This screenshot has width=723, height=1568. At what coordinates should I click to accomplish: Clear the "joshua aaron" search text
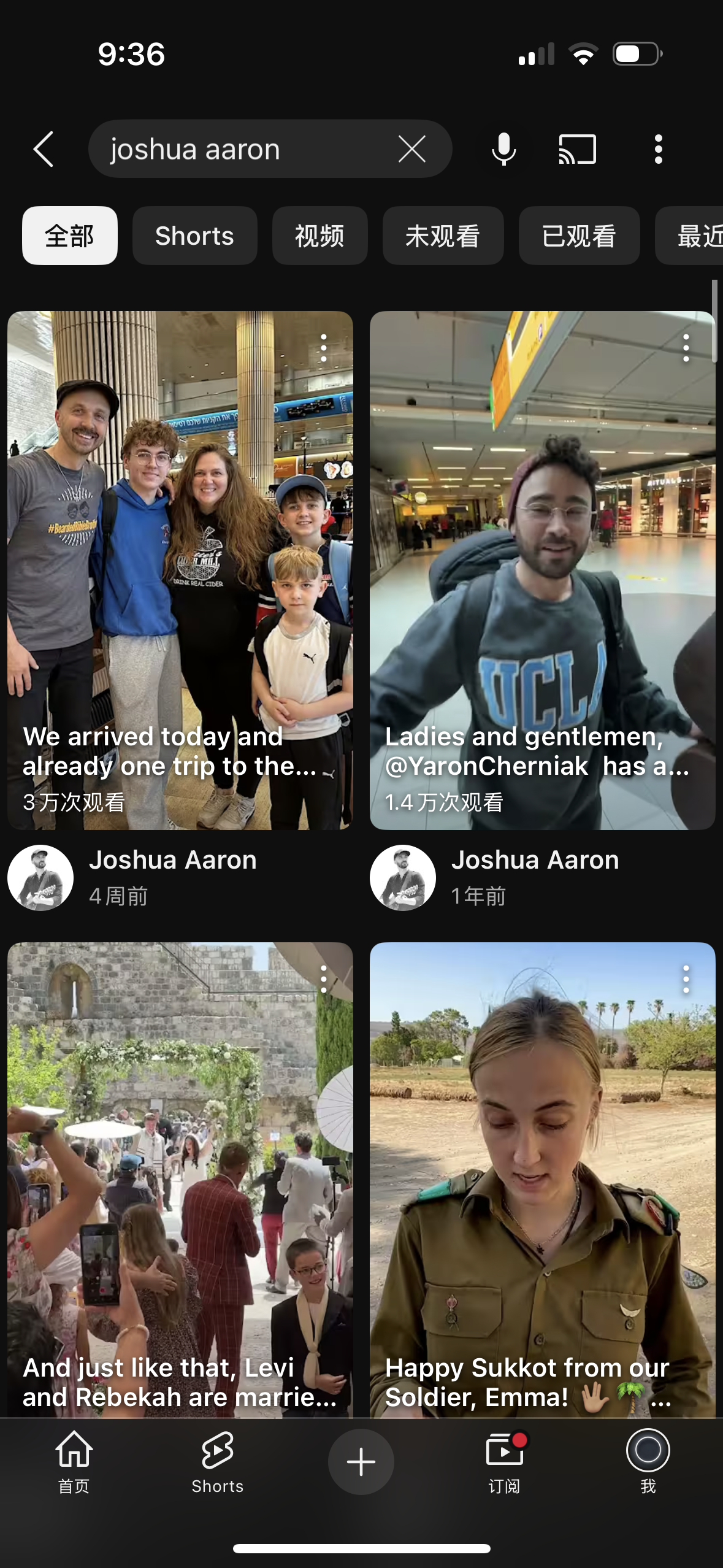tap(411, 149)
